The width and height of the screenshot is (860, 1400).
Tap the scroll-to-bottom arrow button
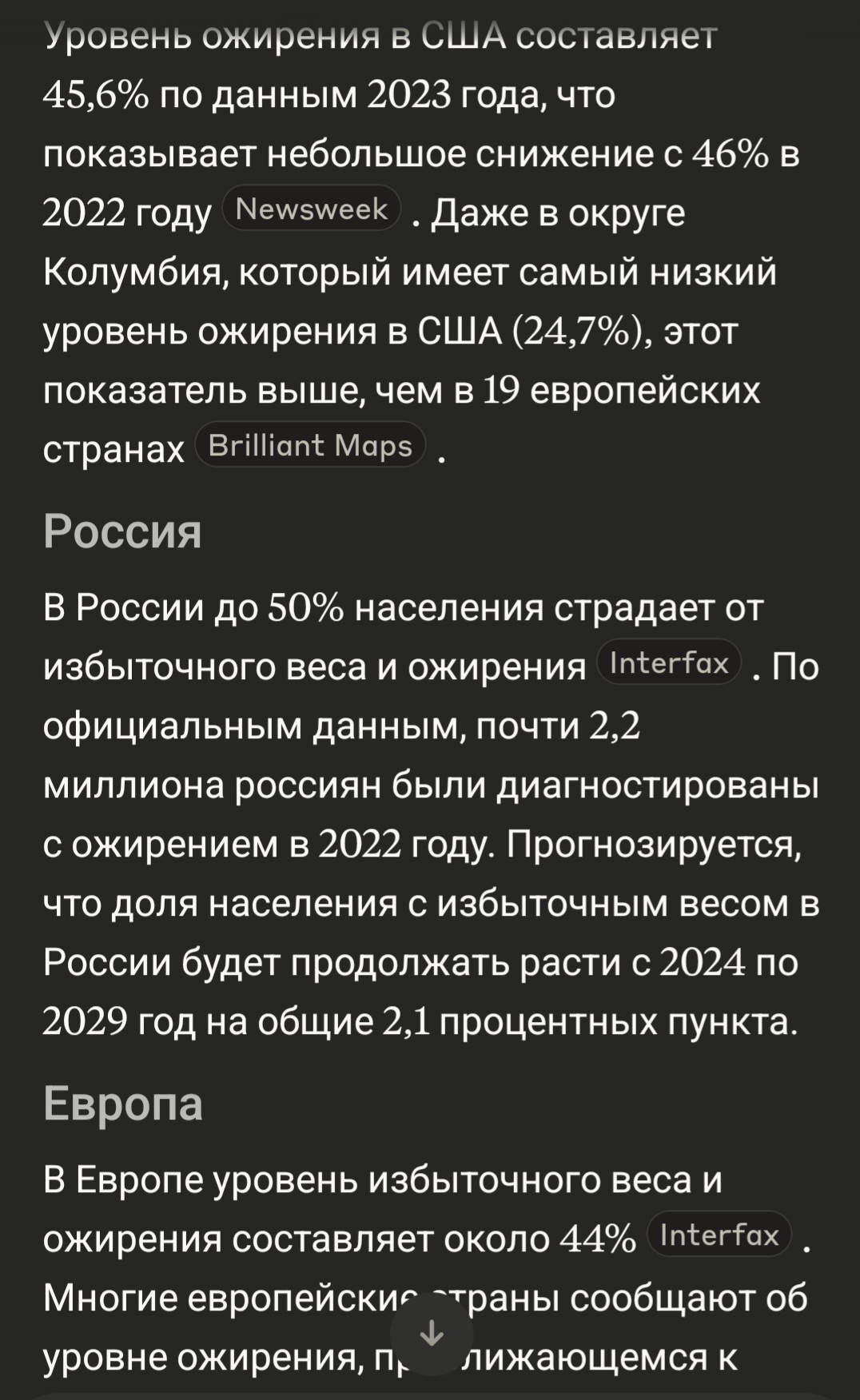click(432, 1334)
